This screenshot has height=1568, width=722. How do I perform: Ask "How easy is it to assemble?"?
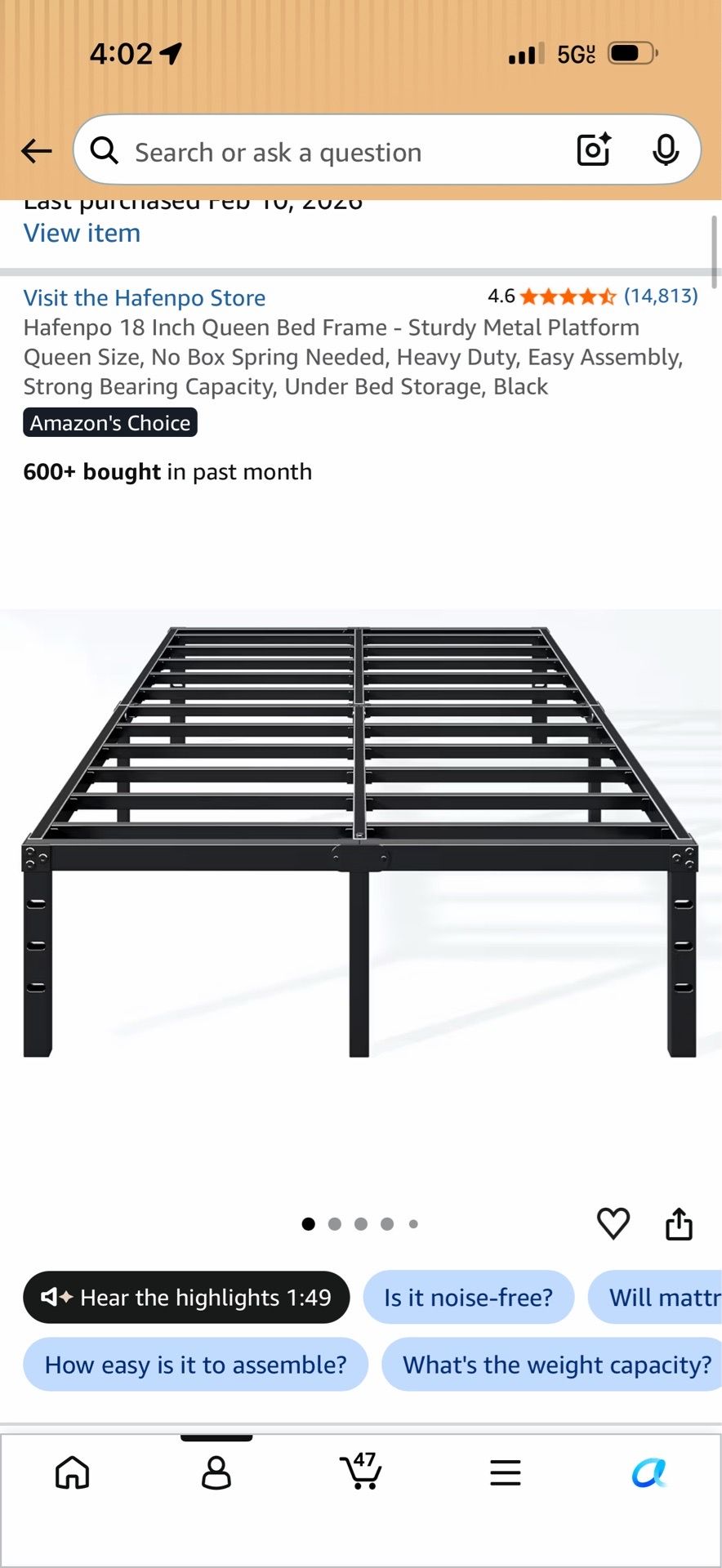click(195, 1364)
